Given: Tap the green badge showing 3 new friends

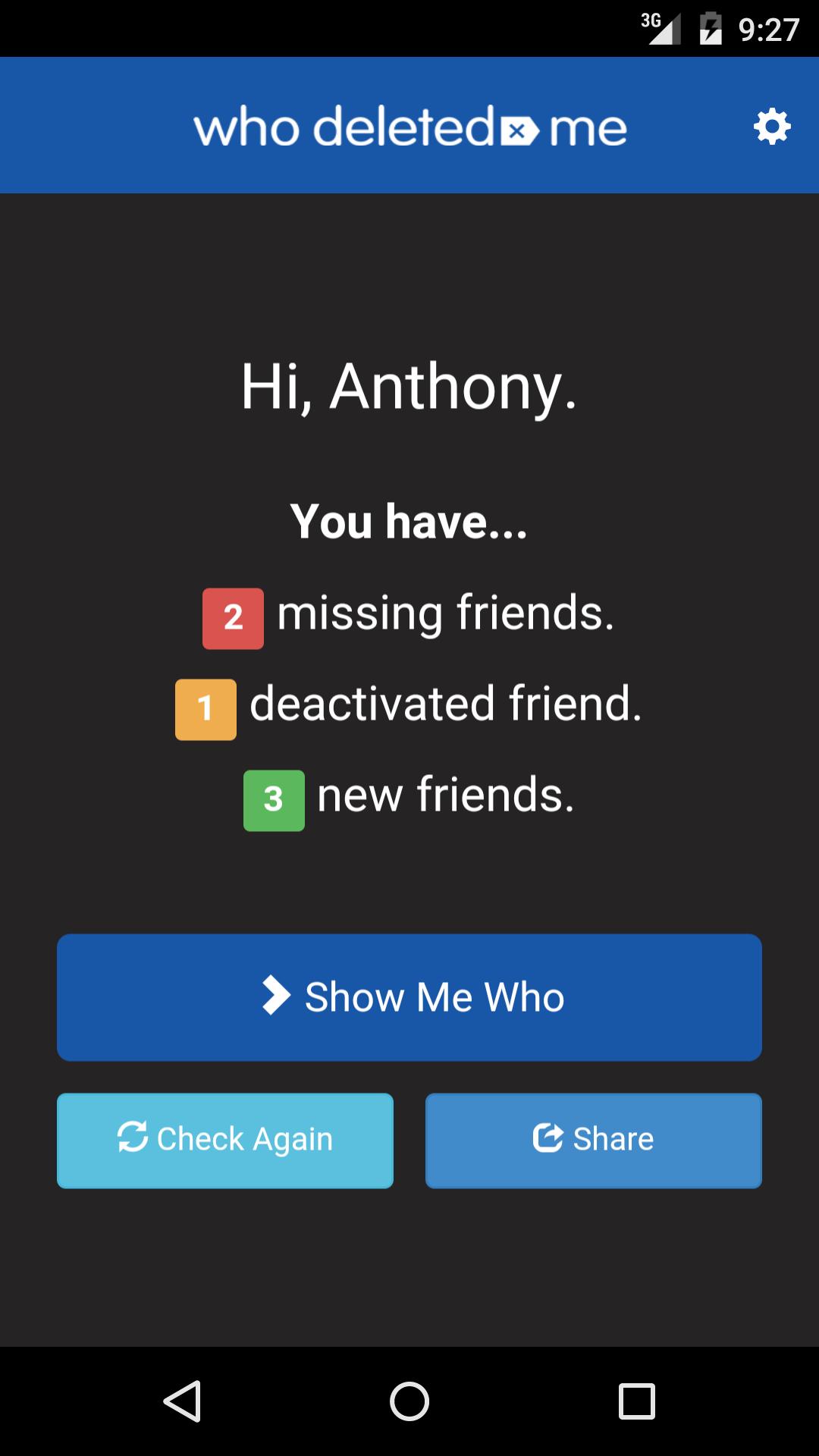Looking at the screenshot, I should 274,800.
